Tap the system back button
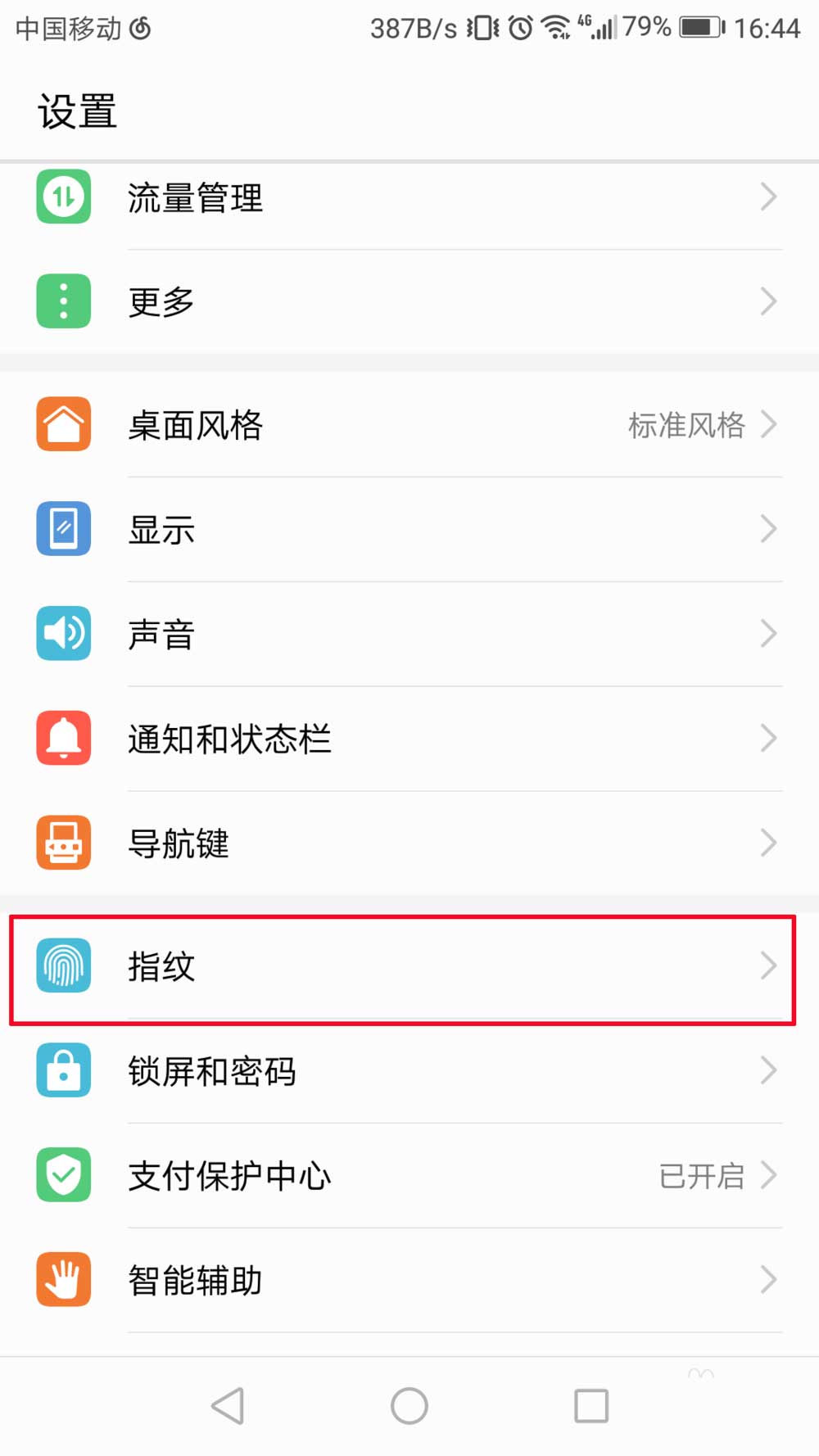This screenshot has height=1456, width=819. [x=228, y=1406]
